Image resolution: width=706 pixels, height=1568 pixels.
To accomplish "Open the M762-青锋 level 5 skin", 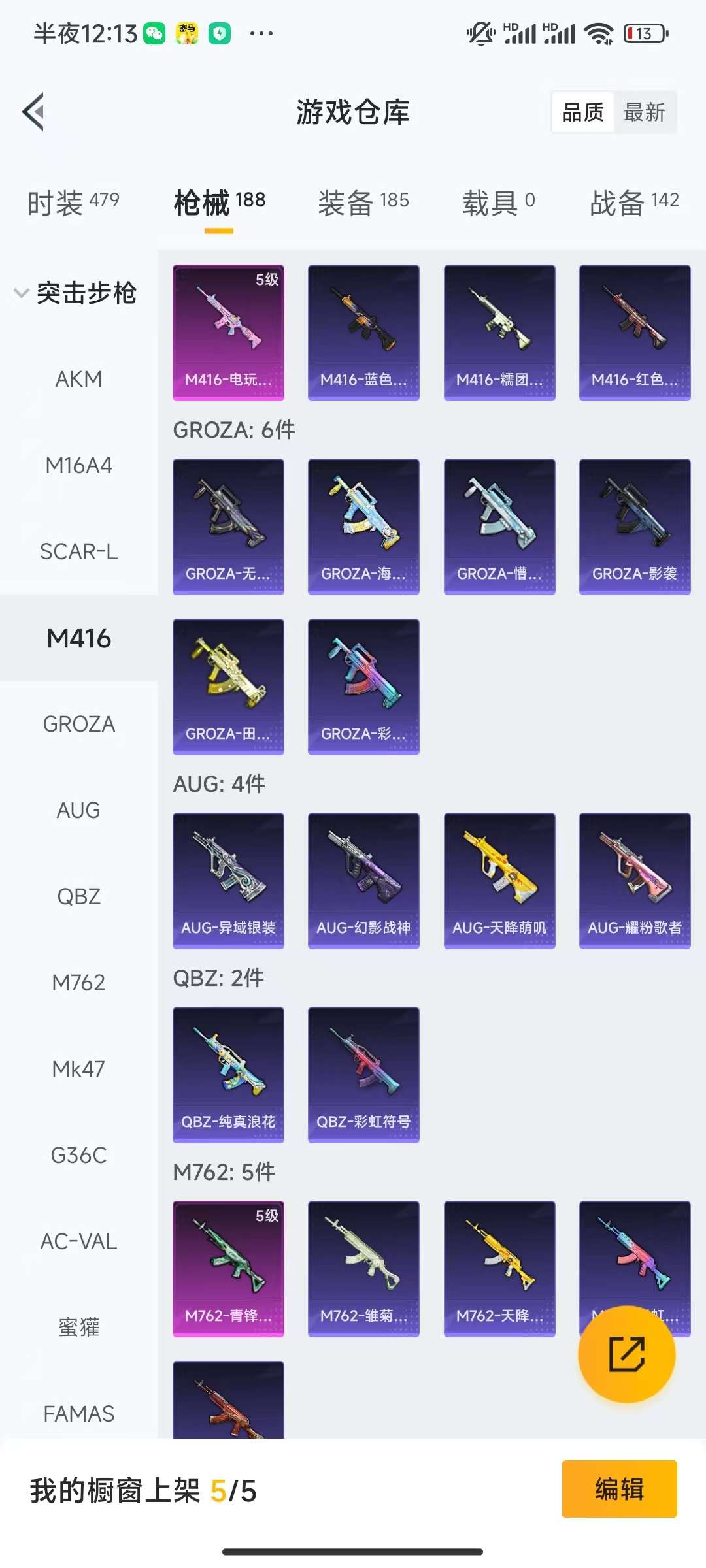I will tap(228, 1268).
